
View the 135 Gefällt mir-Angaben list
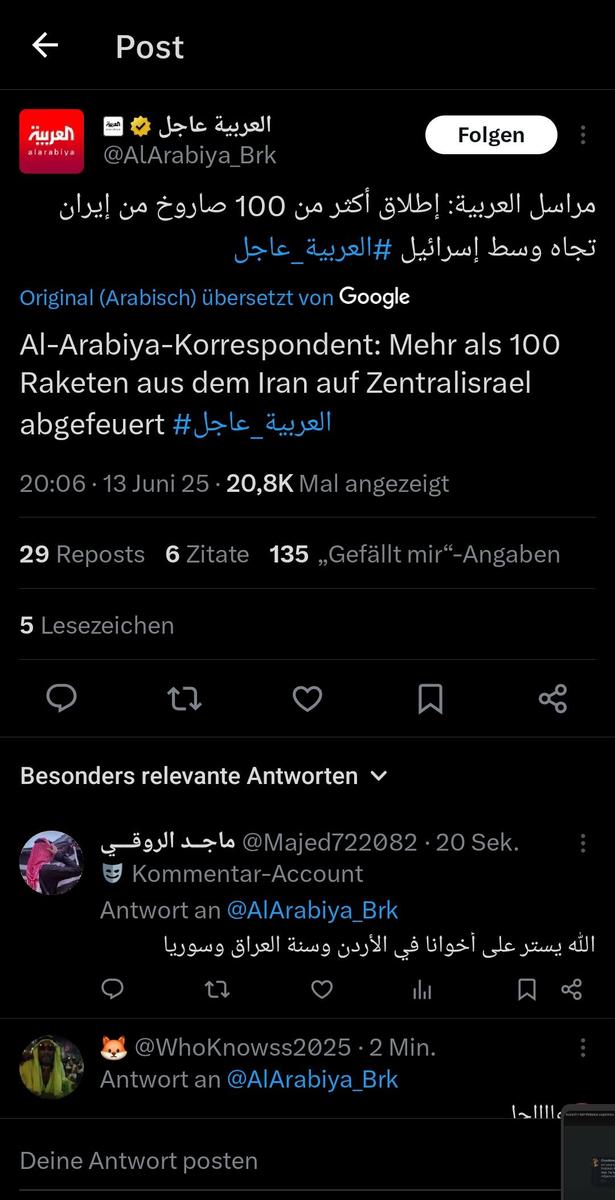[414, 554]
